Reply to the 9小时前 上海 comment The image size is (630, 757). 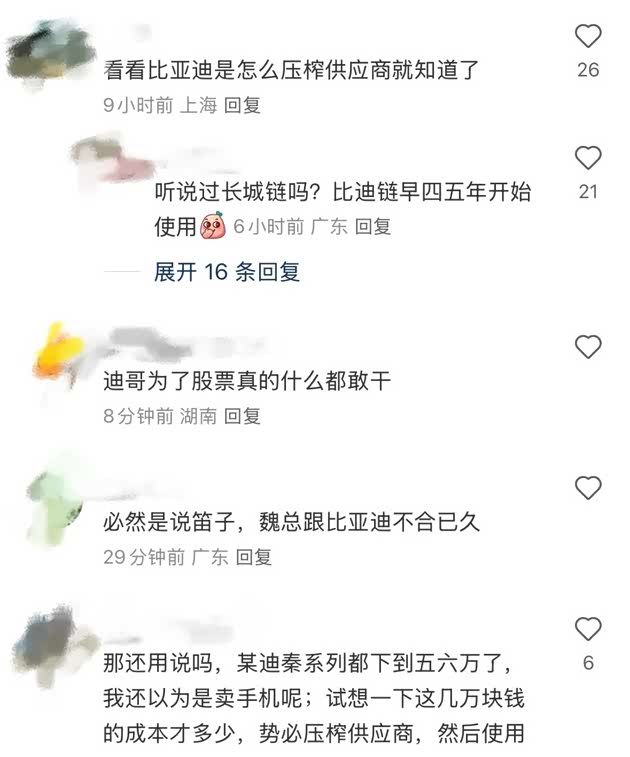242,104
